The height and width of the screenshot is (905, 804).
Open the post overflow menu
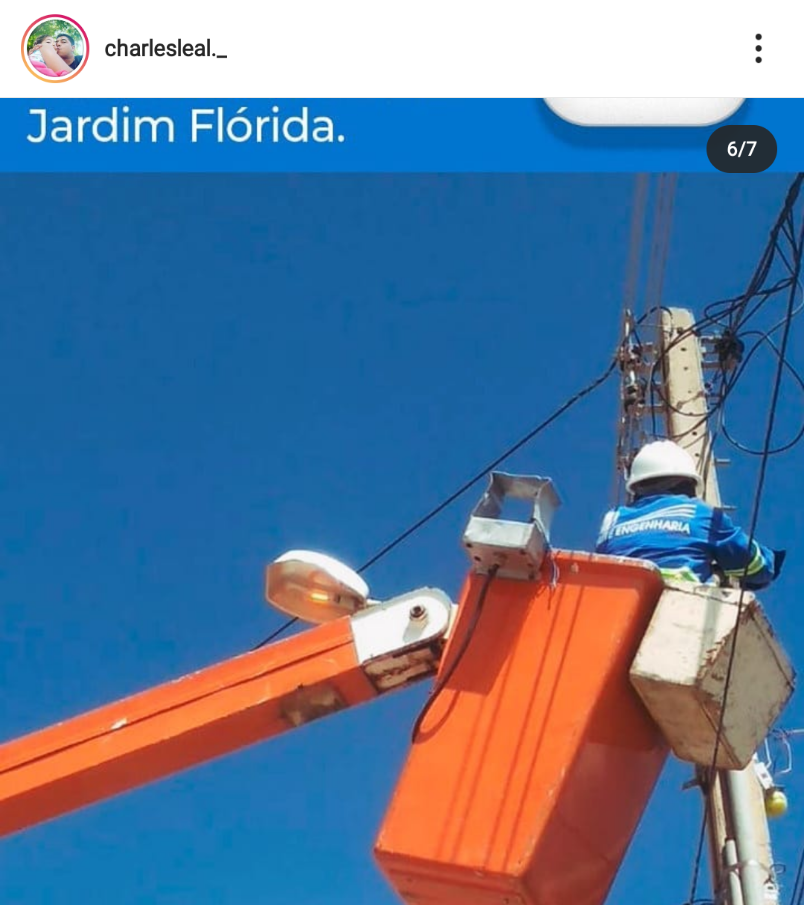coord(758,48)
